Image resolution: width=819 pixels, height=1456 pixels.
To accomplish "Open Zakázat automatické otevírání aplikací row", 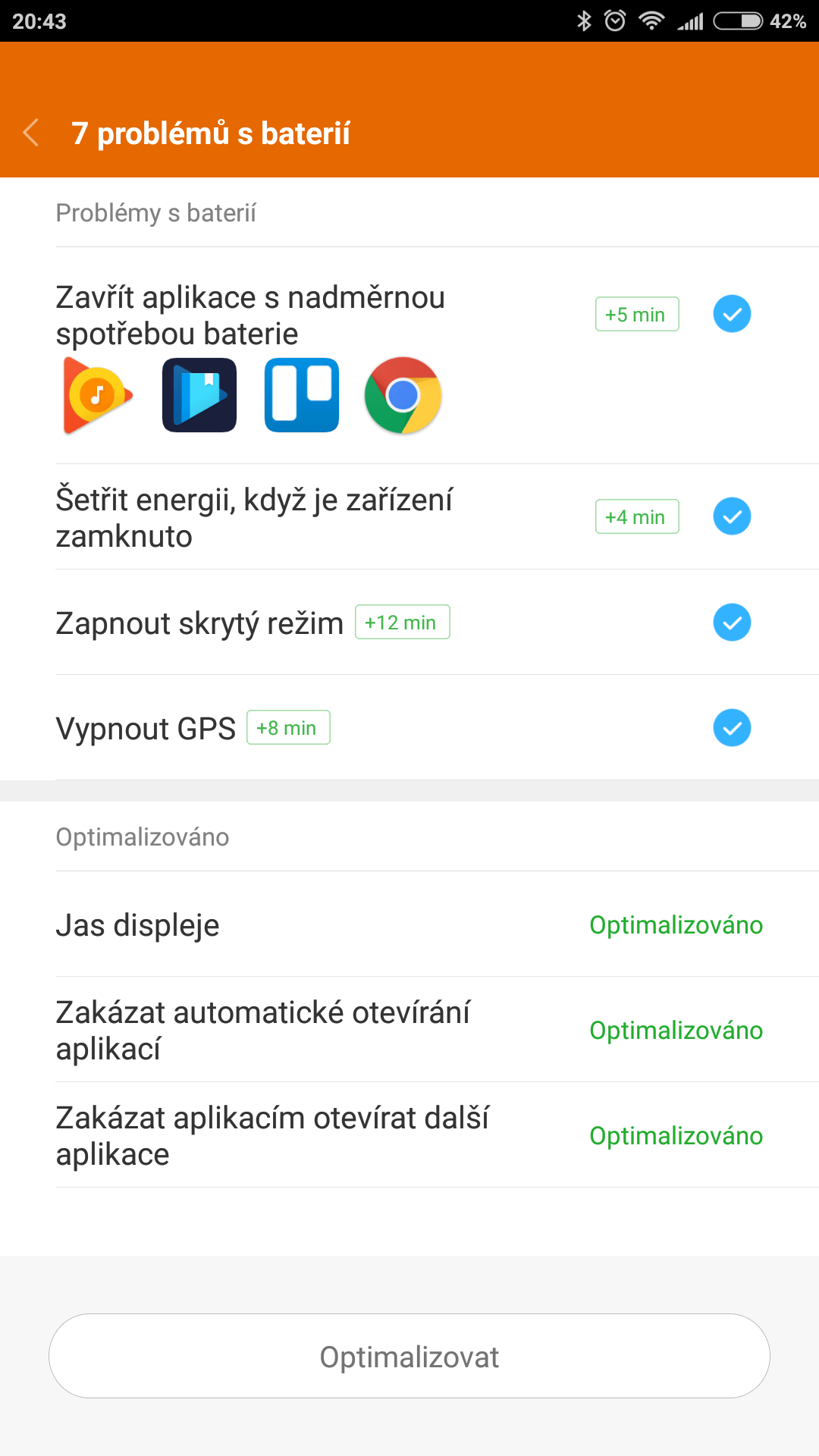I will coord(409,1031).
